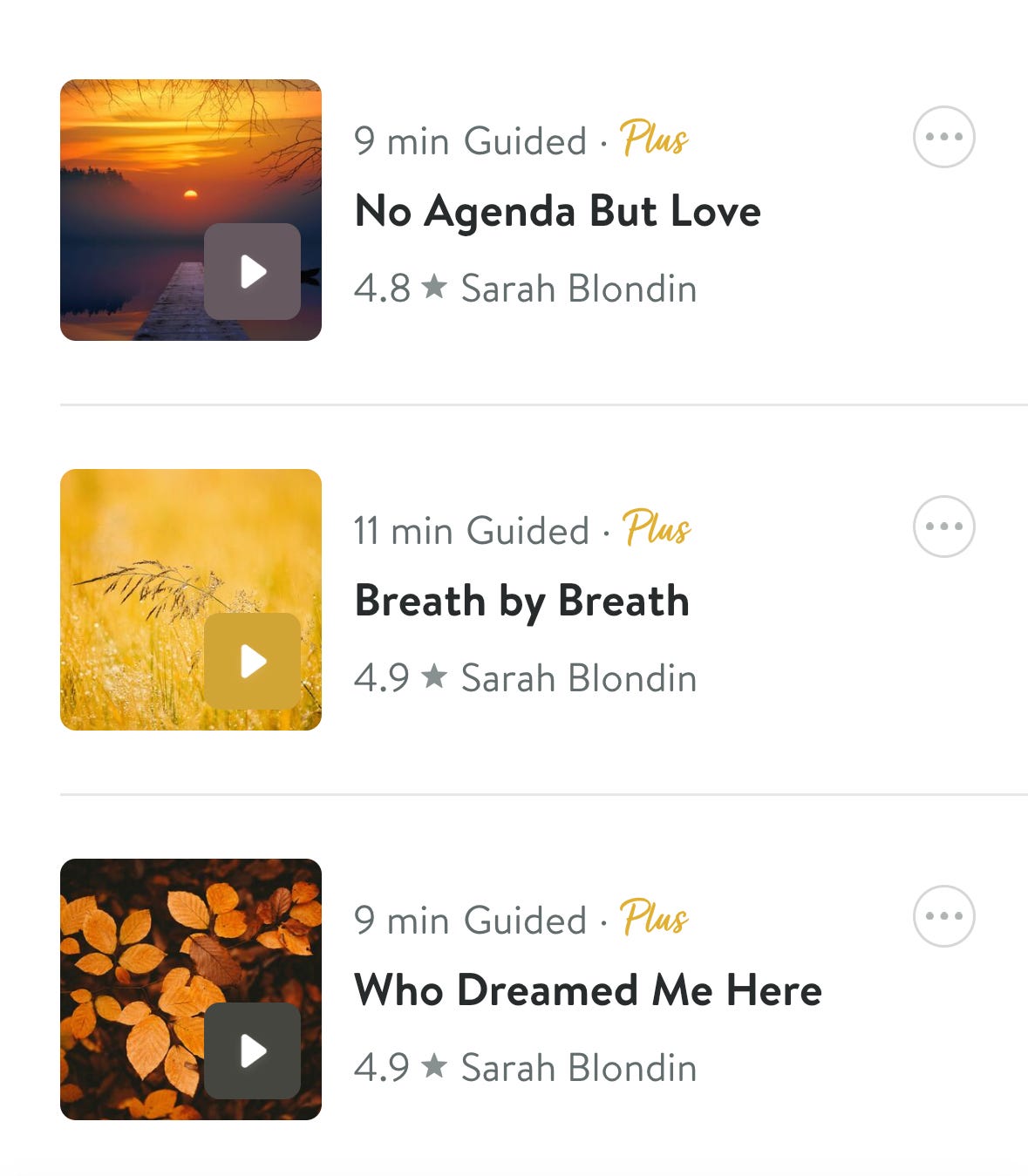Open the No Agenda But Love track
Viewport: 1028px width, 1176px height.
point(557,212)
